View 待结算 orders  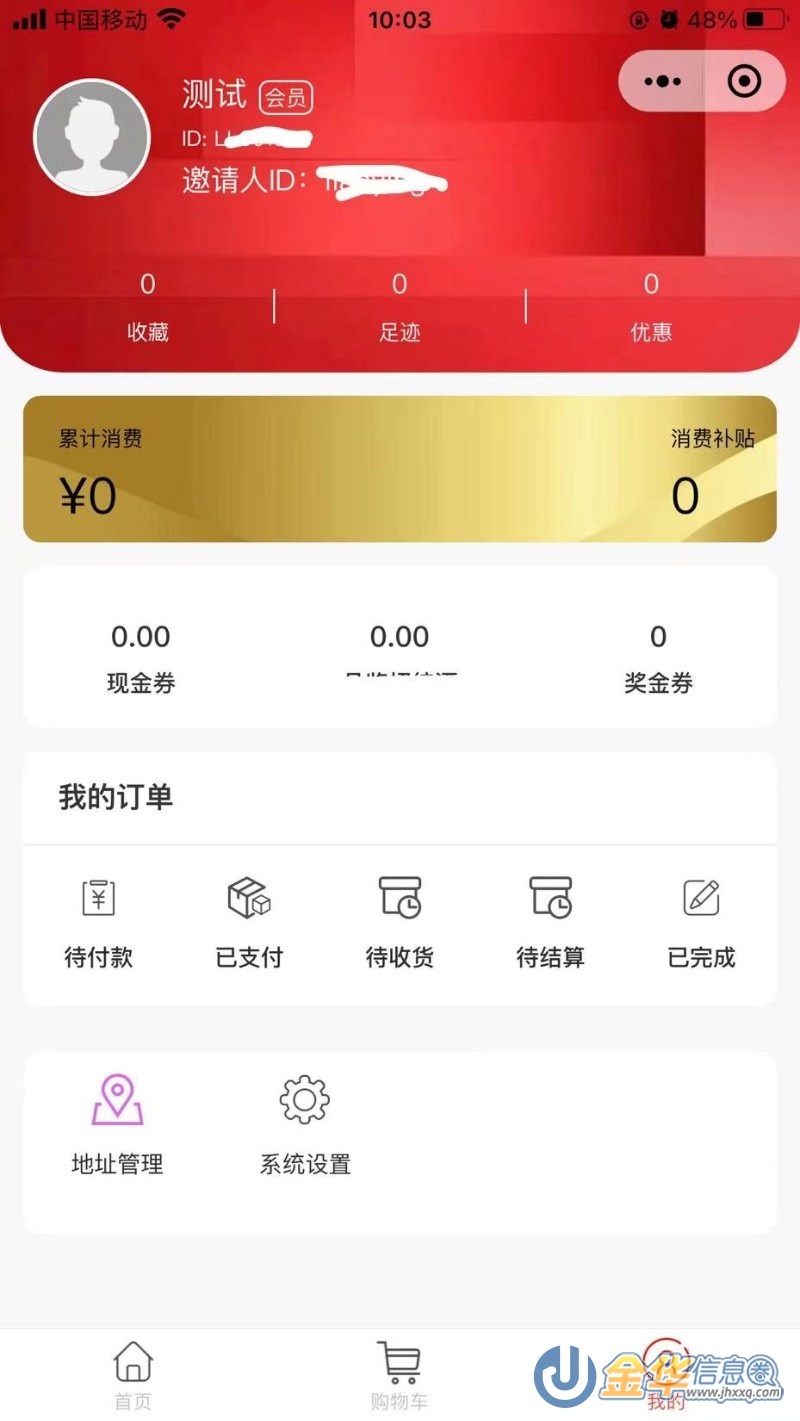[550, 922]
